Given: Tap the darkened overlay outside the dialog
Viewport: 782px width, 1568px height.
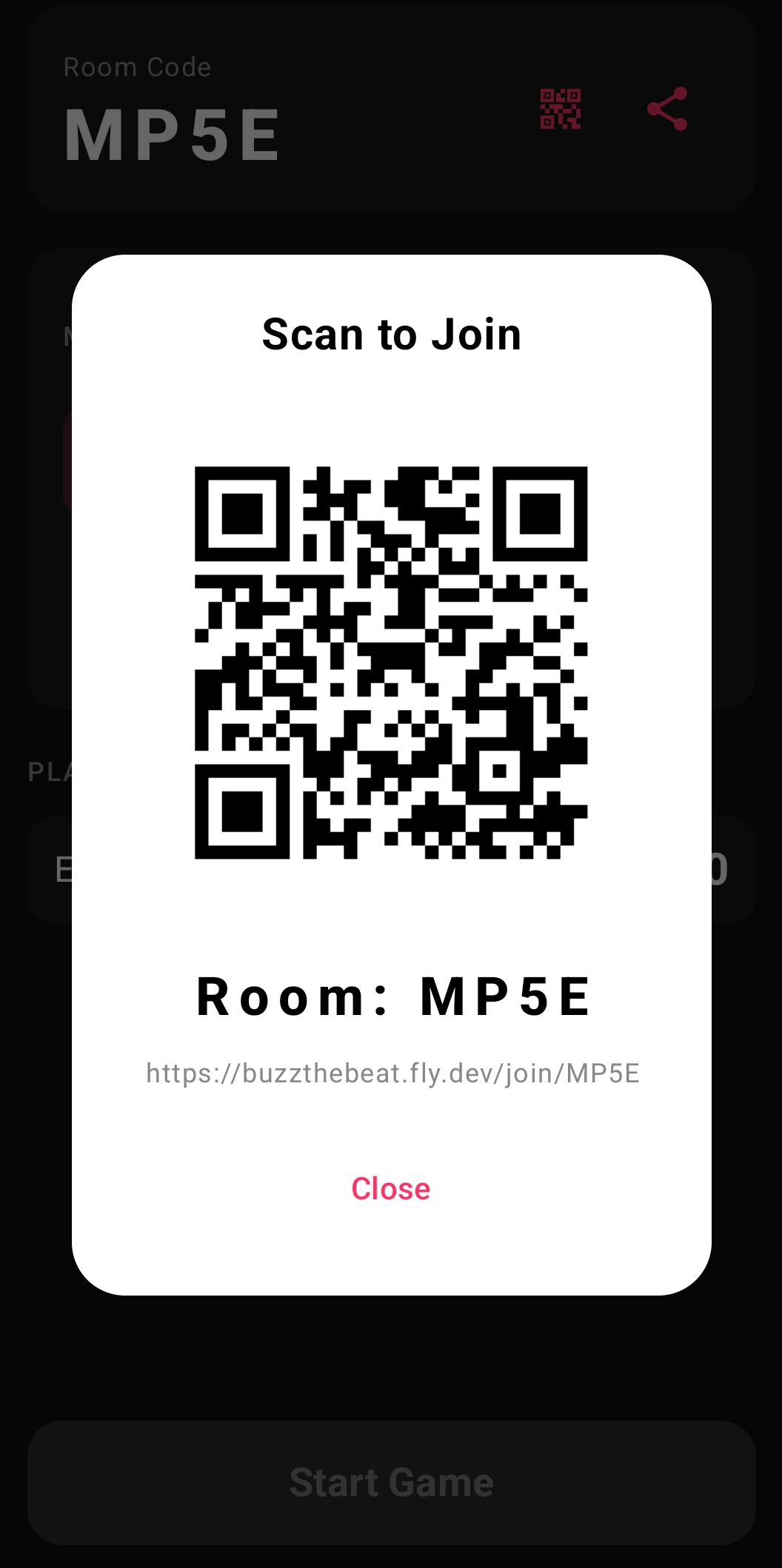Looking at the screenshot, I should coord(391,1444).
